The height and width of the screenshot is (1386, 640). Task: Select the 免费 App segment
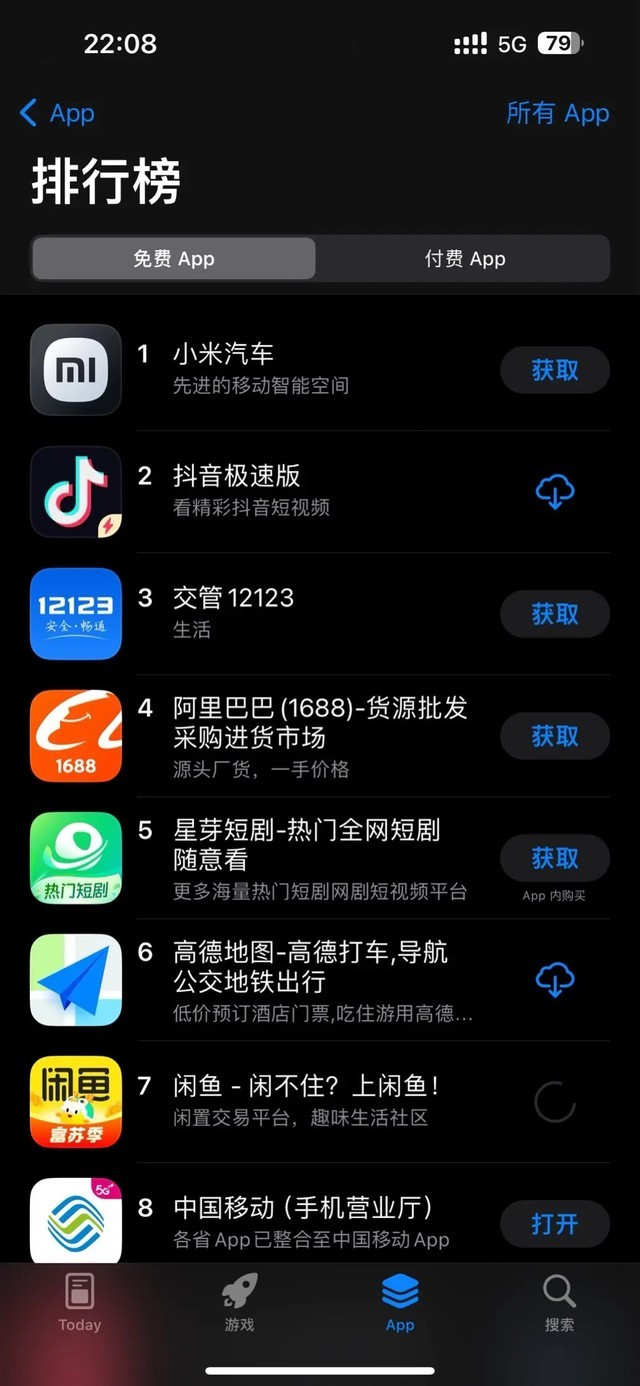174,259
